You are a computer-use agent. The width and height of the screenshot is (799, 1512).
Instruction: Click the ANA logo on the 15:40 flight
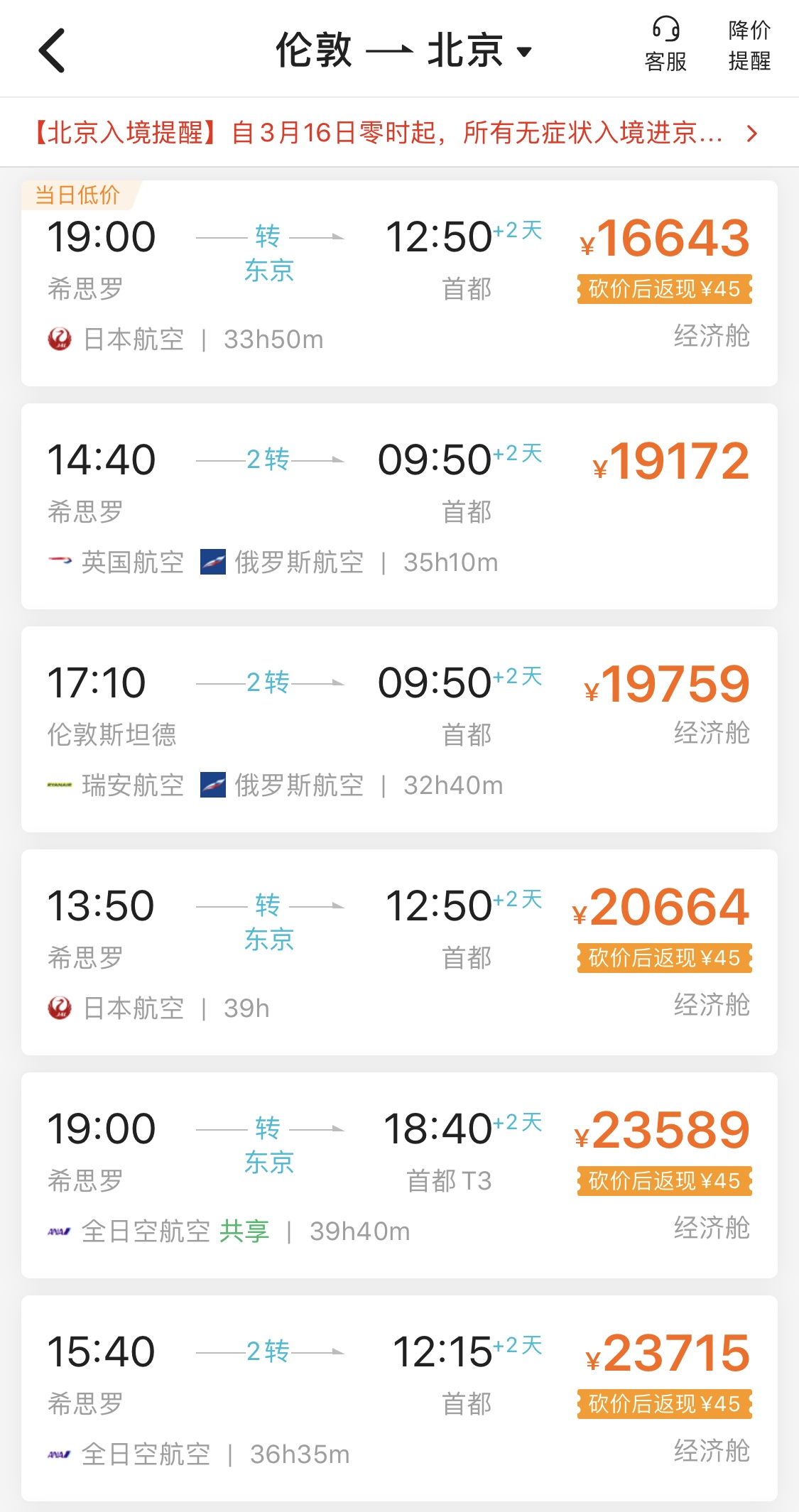coord(60,1454)
